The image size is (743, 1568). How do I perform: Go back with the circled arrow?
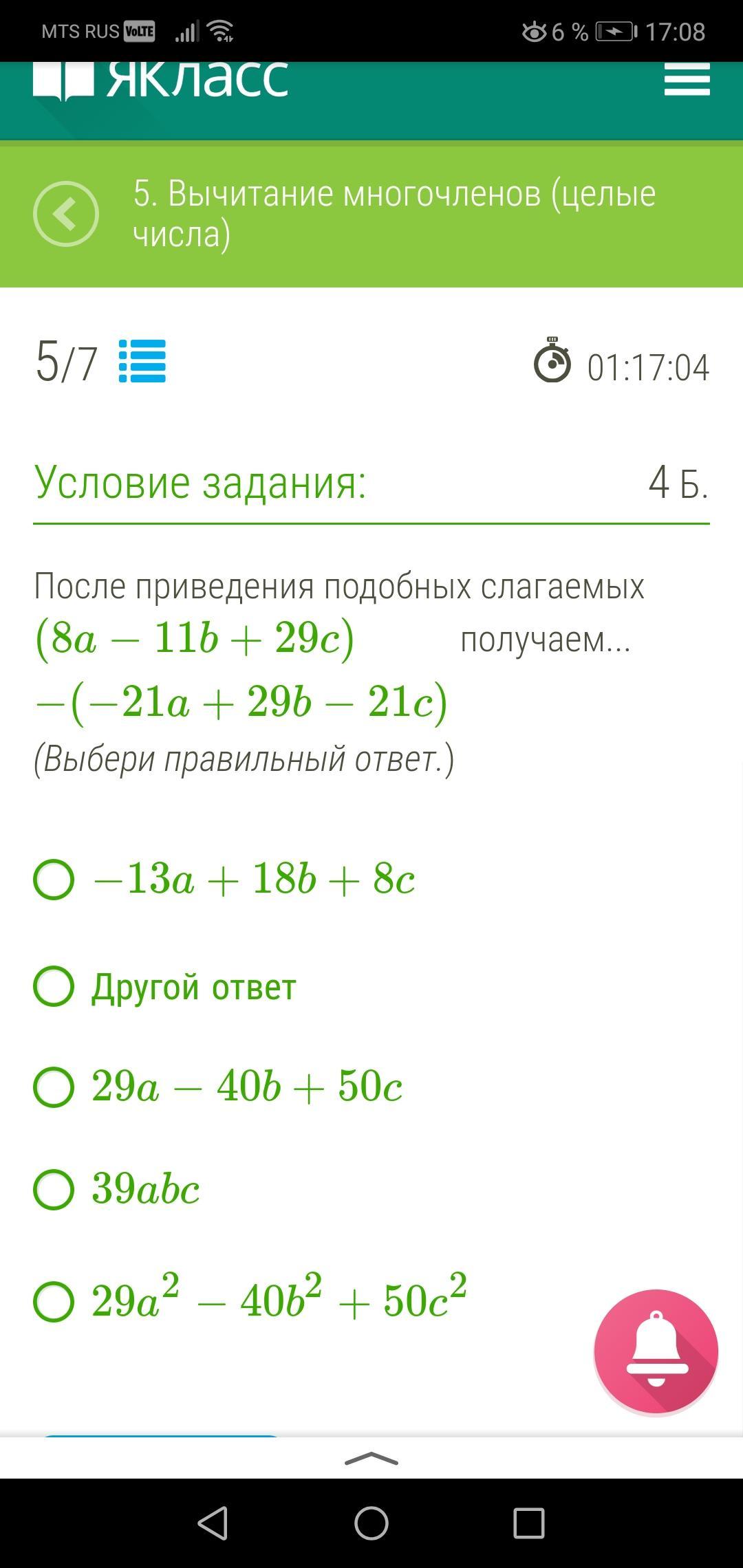tap(66, 214)
